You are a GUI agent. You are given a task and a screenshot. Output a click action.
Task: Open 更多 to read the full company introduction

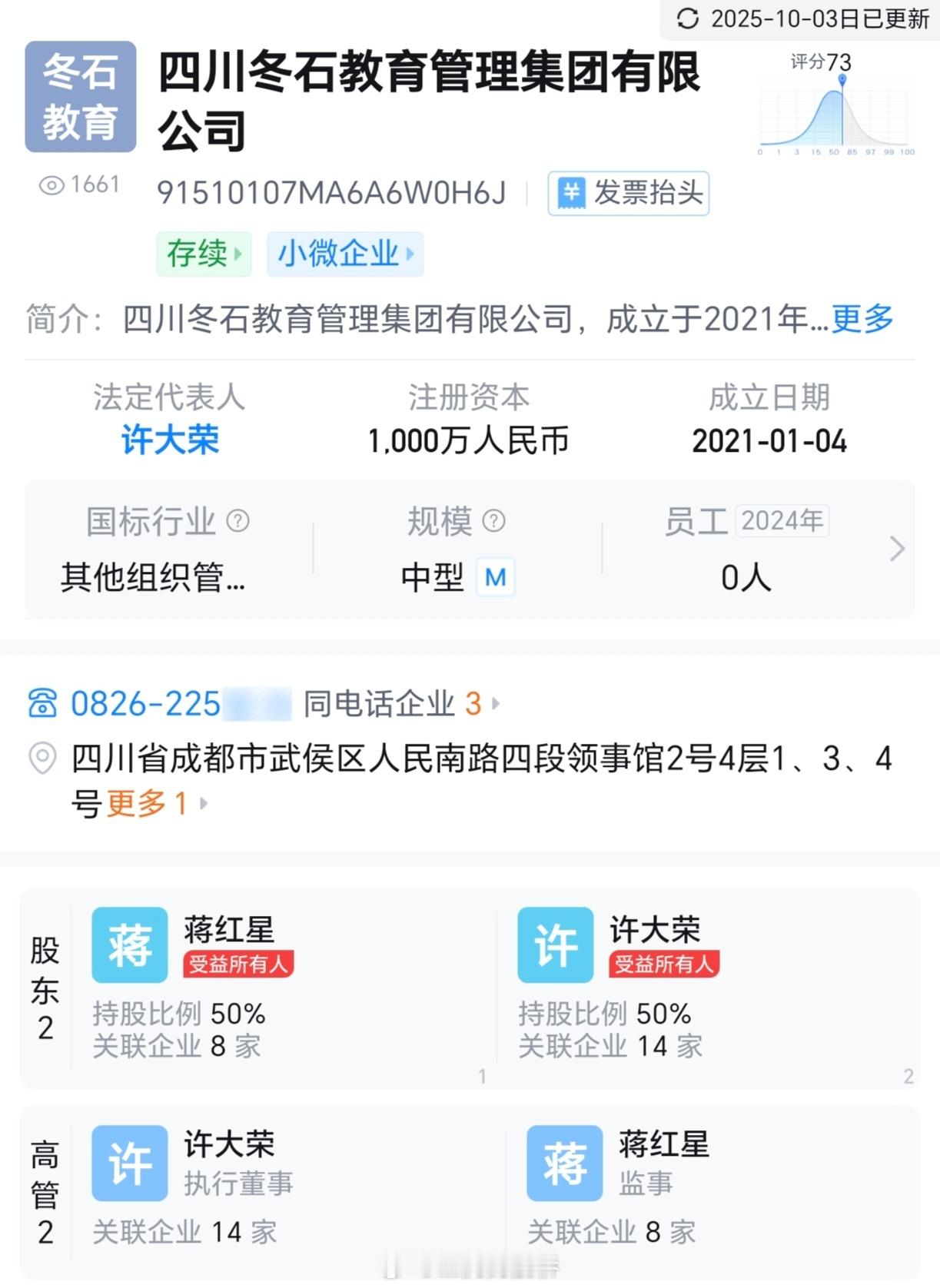click(861, 320)
